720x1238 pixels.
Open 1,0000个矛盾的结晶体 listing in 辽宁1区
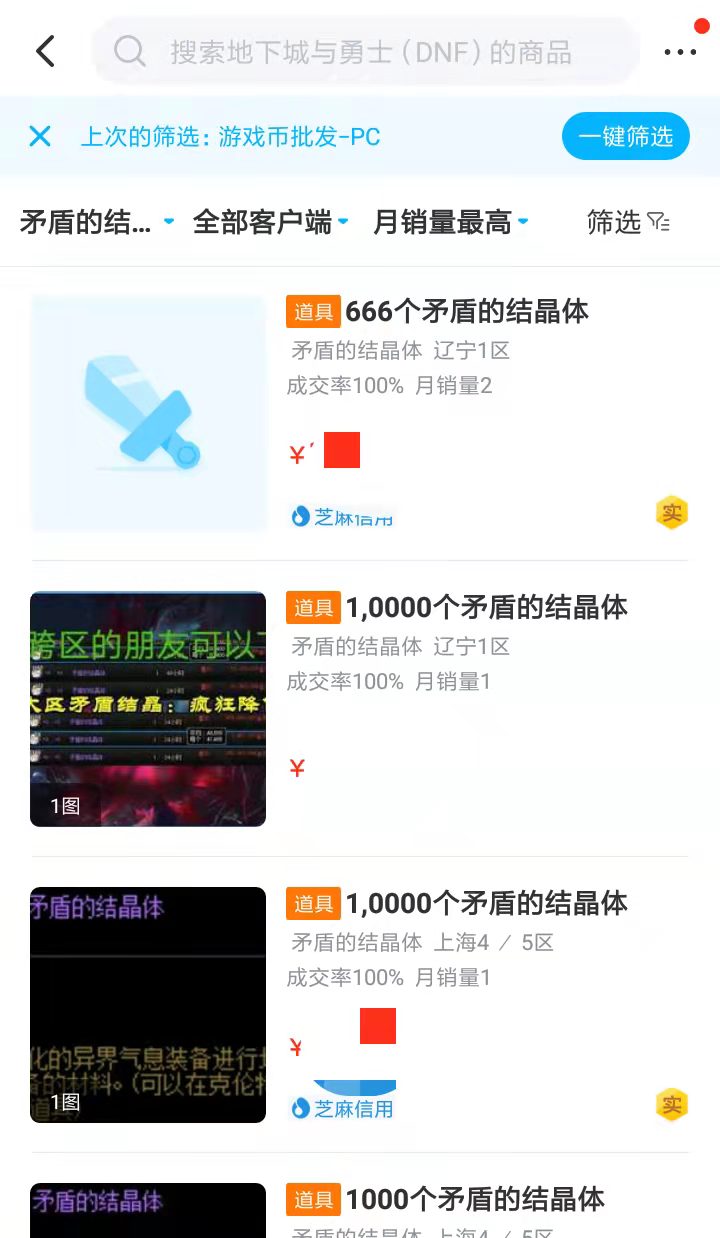click(486, 607)
